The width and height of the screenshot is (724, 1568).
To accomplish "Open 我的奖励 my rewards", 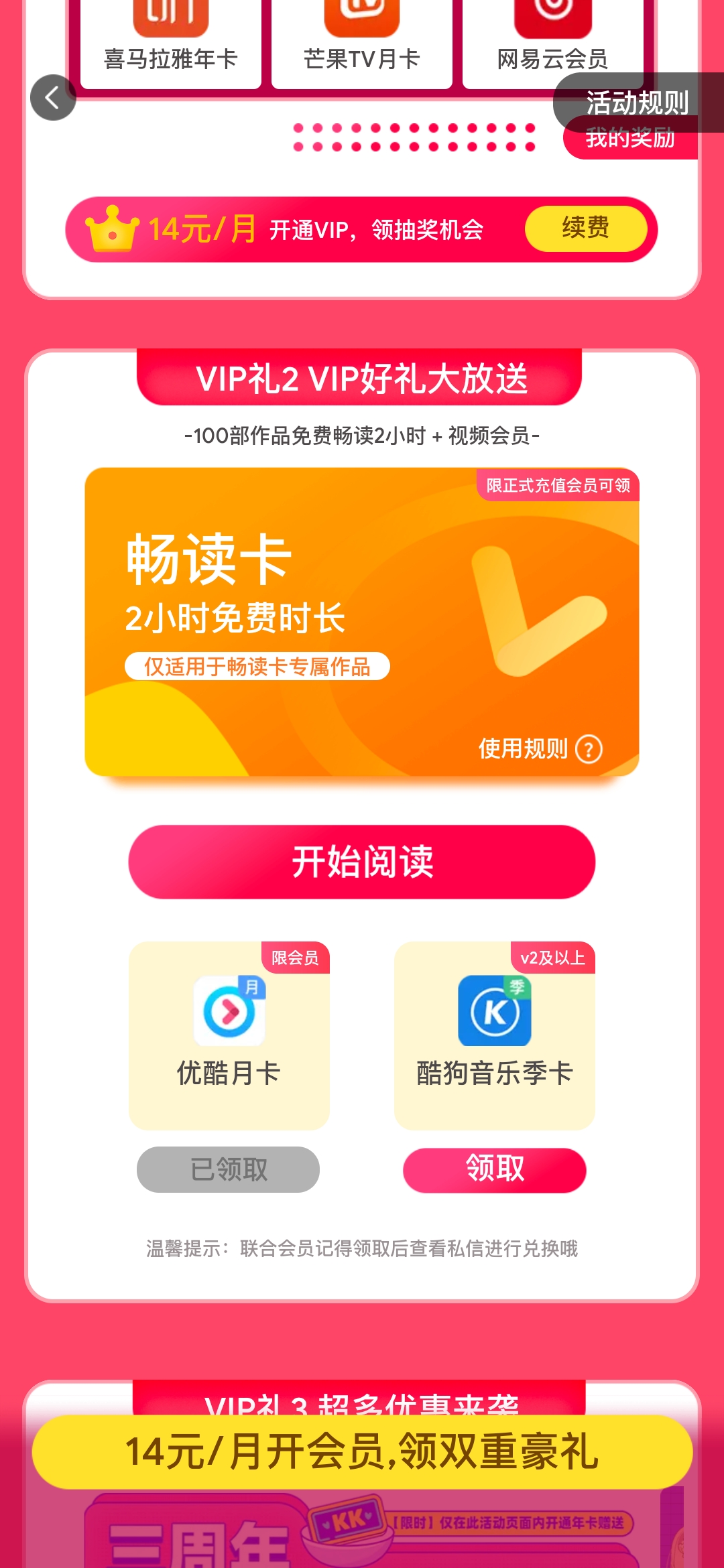I will [x=630, y=139].
